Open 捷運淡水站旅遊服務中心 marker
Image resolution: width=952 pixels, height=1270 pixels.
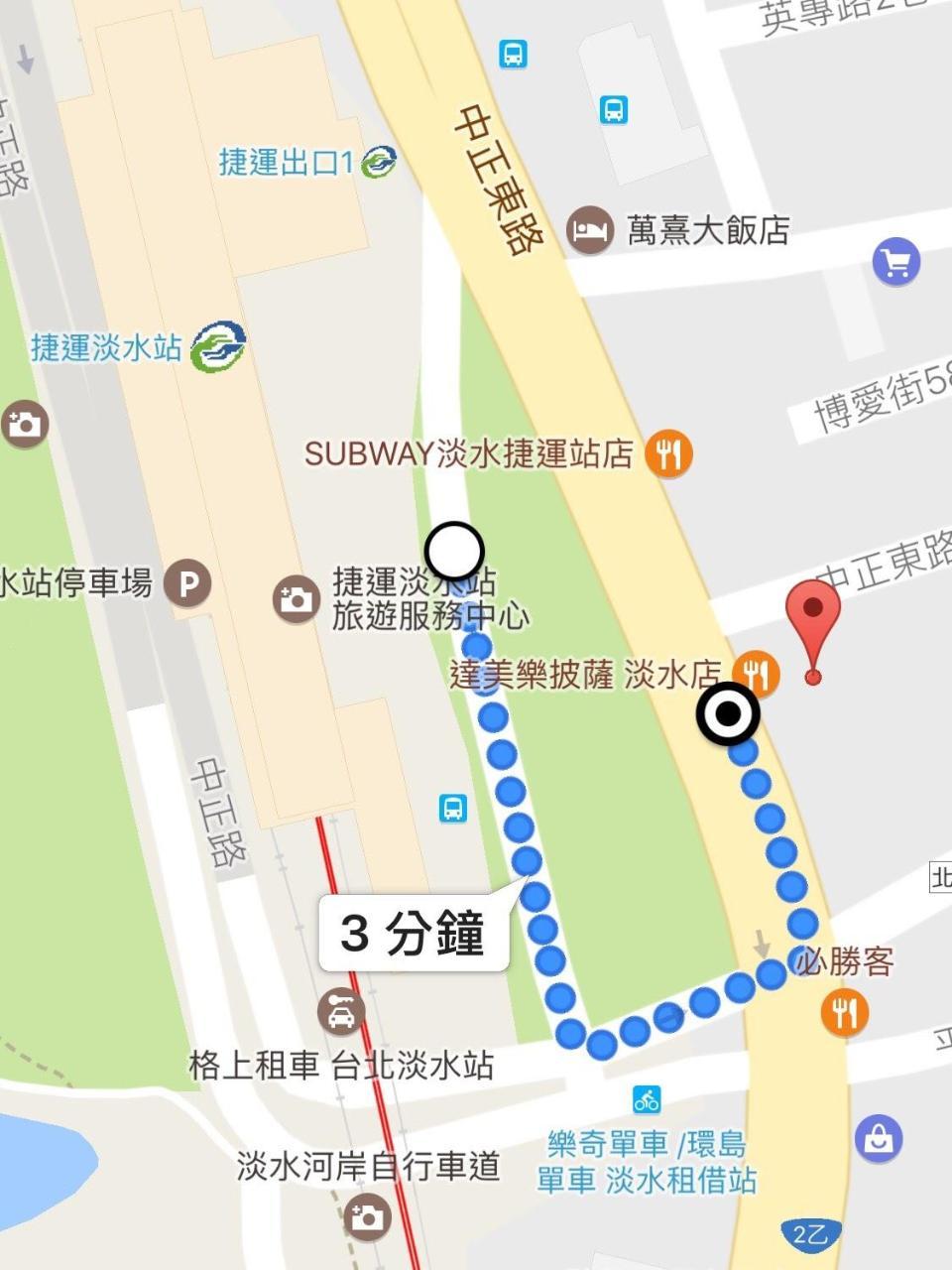pos(296,599)
